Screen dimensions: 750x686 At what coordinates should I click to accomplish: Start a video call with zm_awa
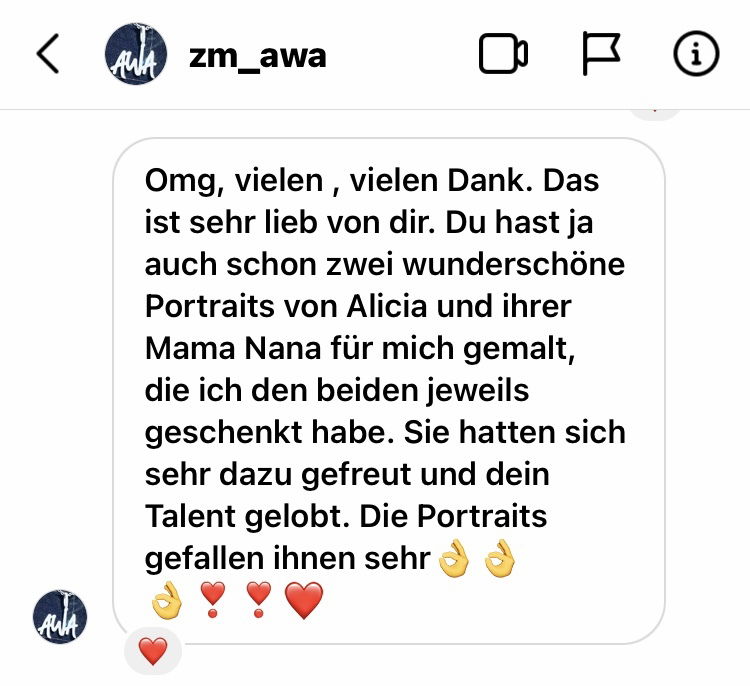coord(503,55)
